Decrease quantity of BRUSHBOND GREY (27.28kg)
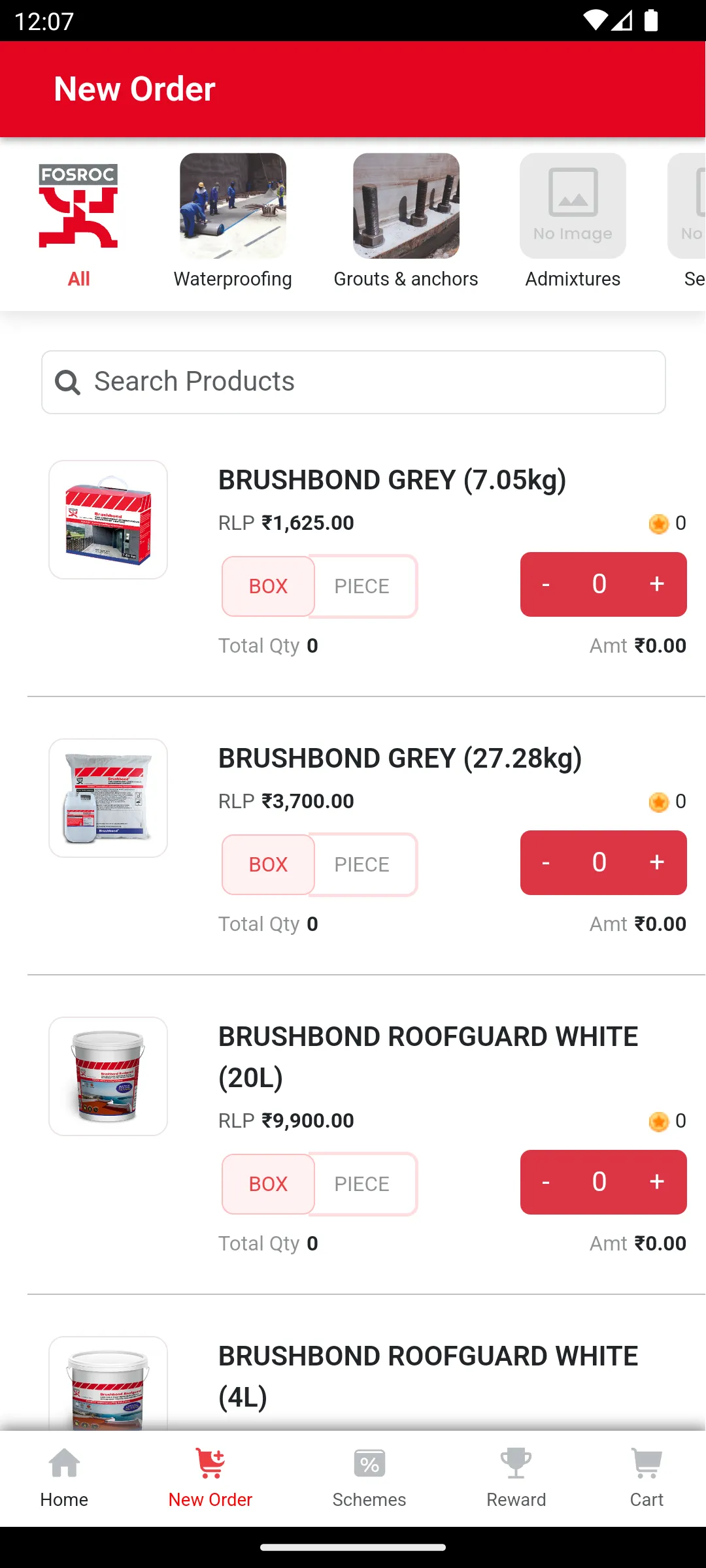Viewport: 706px width, 1568px height. coord(546,862)
